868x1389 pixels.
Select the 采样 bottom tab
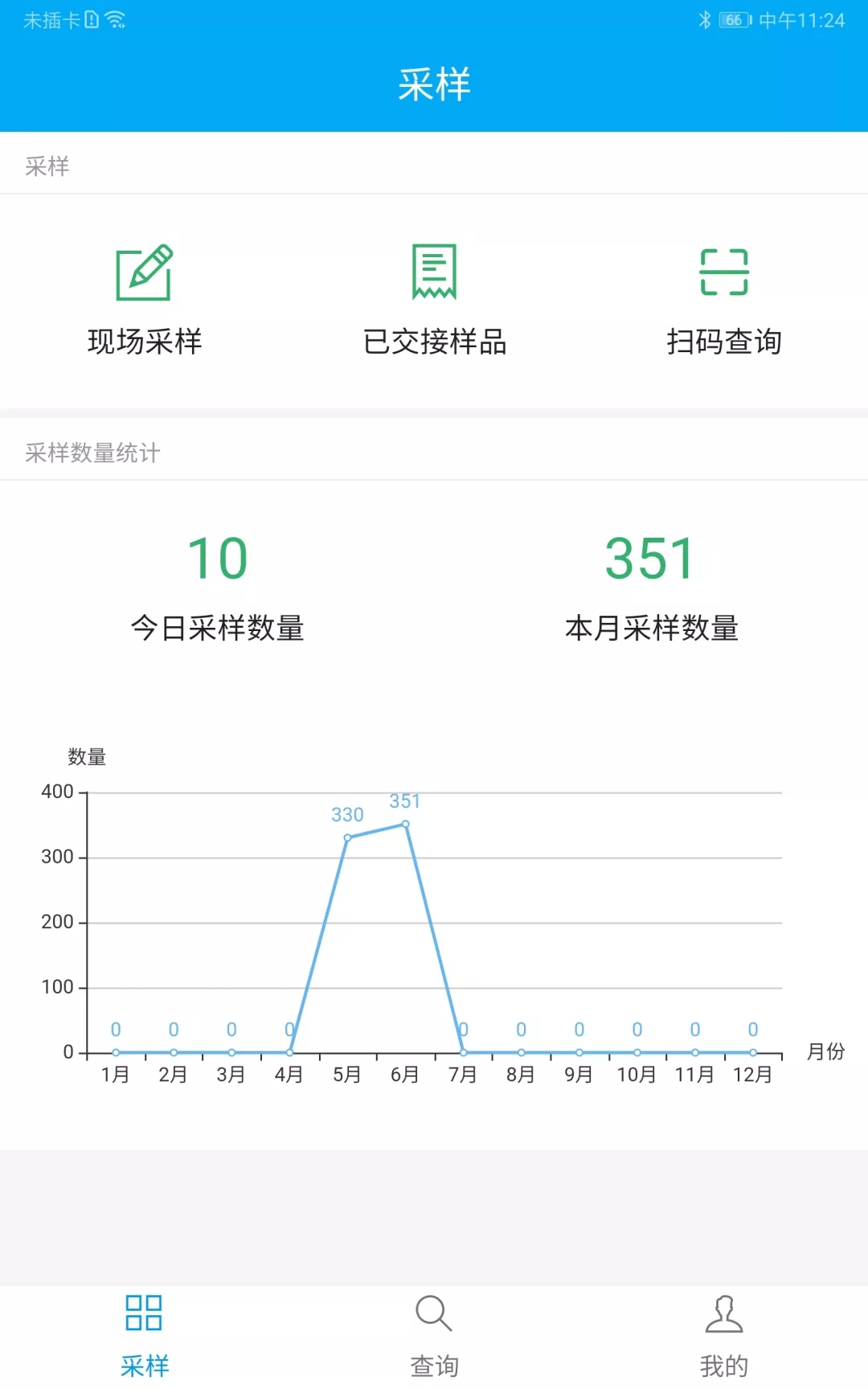coord(145,1336)
